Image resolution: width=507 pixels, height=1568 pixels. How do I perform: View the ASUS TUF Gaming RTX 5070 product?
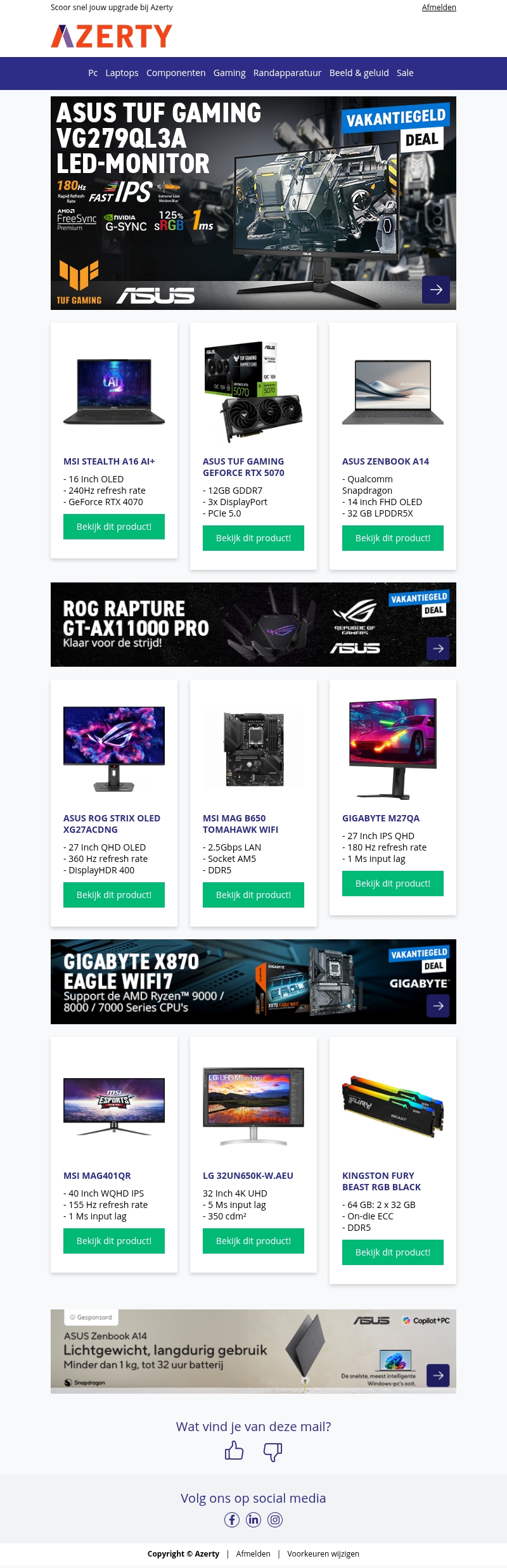pos(253,538)
